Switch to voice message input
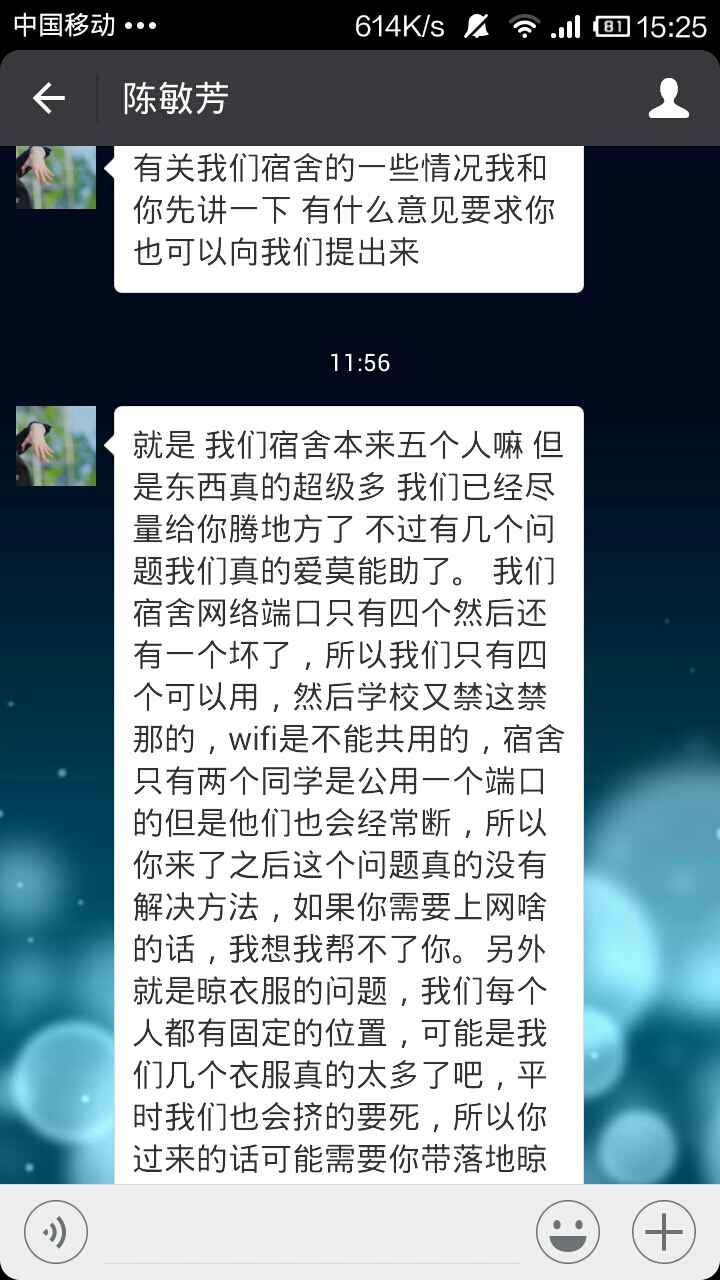This screenshot has width=720, height=1280. (56, 1231)
